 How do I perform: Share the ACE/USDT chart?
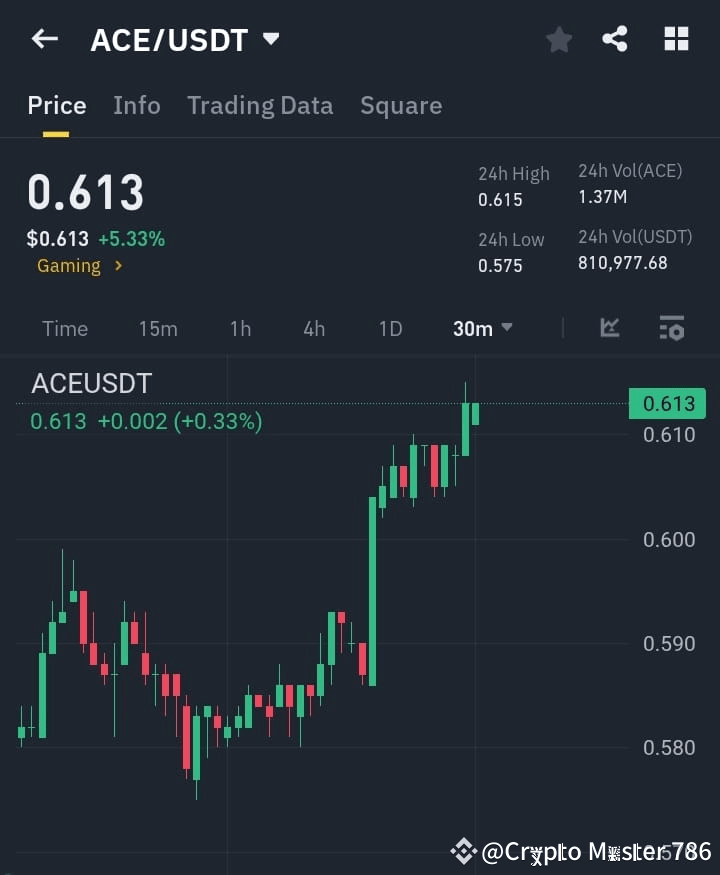616,39
